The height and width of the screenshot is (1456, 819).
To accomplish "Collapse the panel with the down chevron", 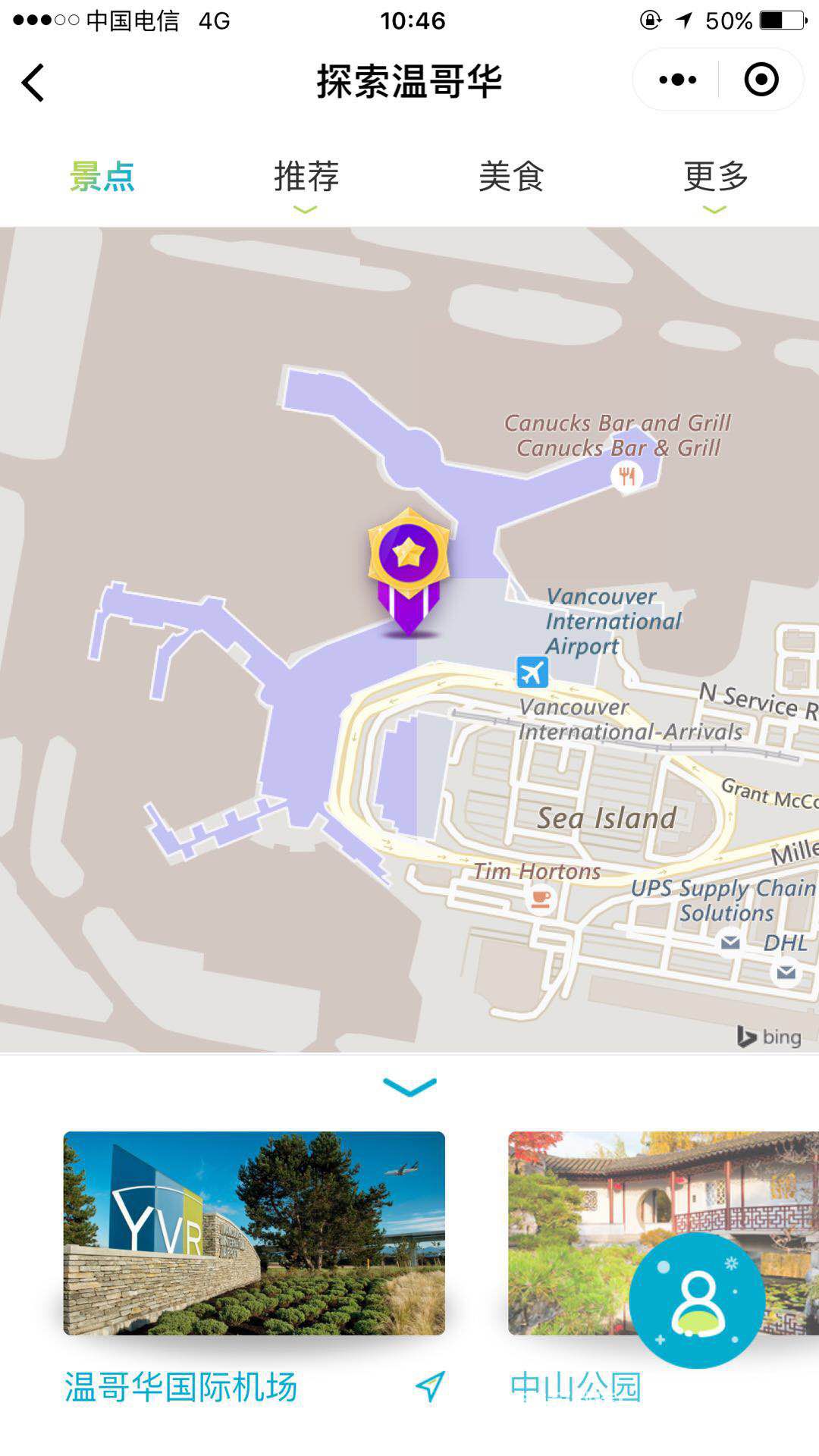I will tap(409, 1087).
